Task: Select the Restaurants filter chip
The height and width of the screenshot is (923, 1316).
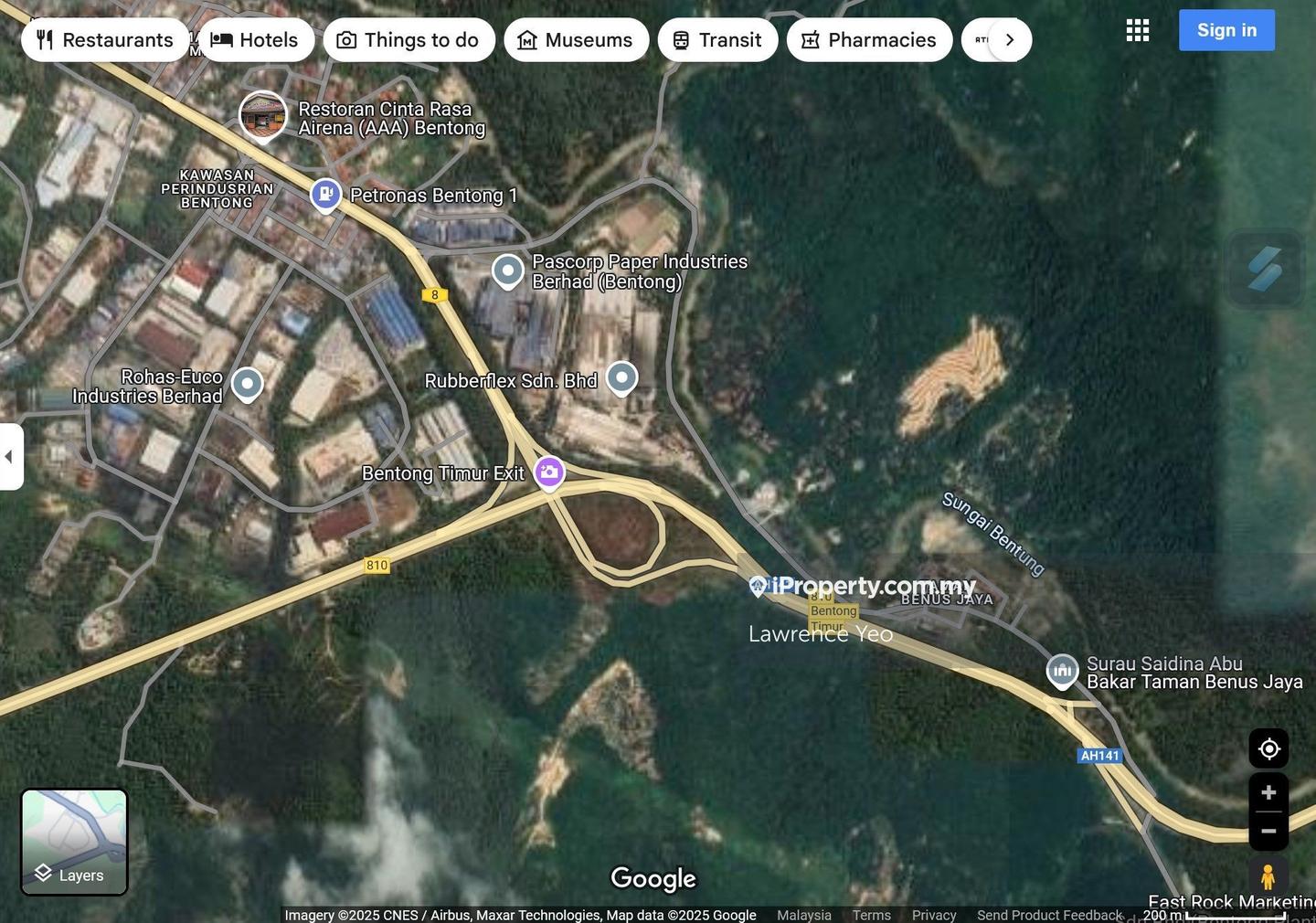Action: [105, 40]
